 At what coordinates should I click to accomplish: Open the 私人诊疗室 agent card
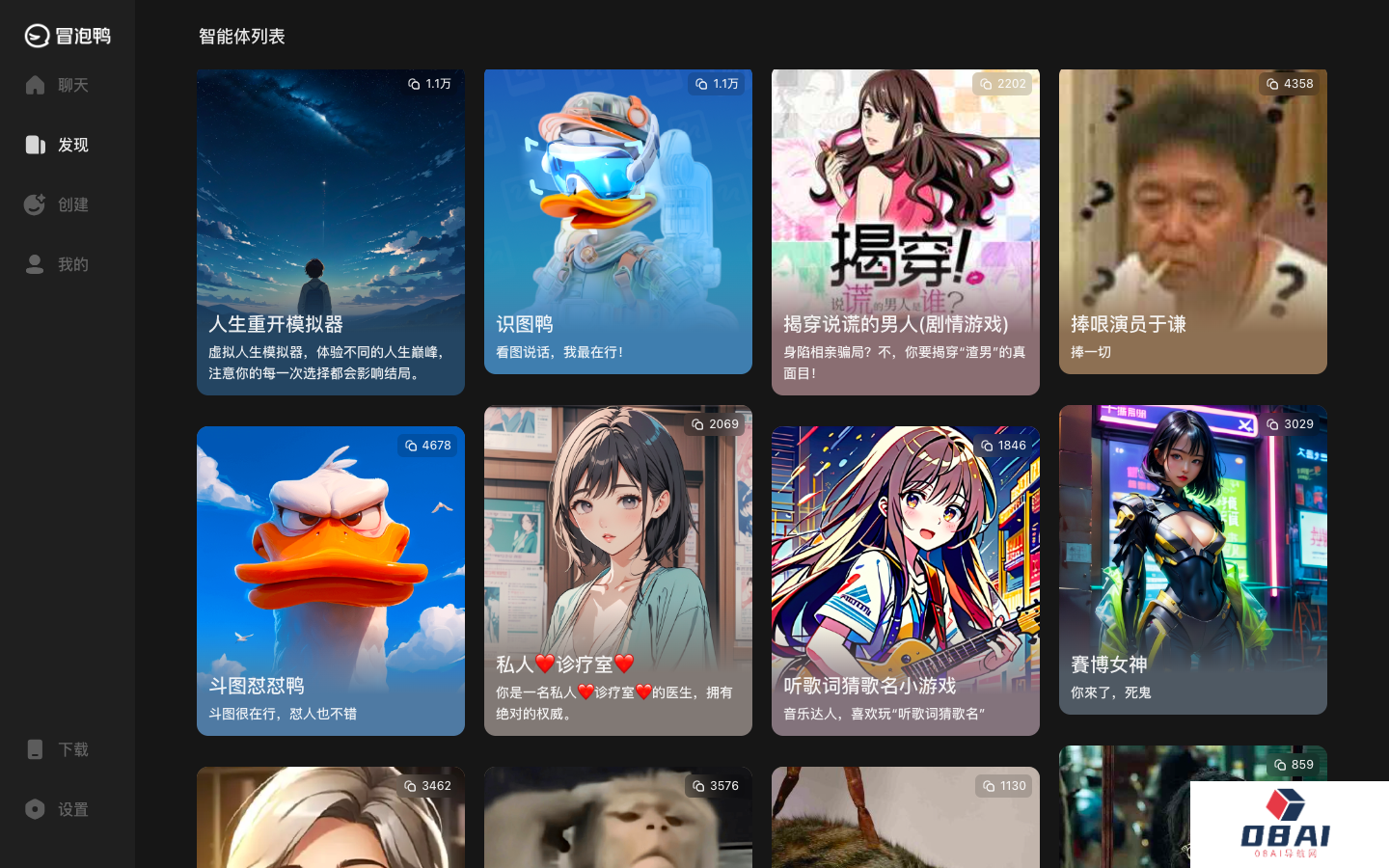[617, 570]
